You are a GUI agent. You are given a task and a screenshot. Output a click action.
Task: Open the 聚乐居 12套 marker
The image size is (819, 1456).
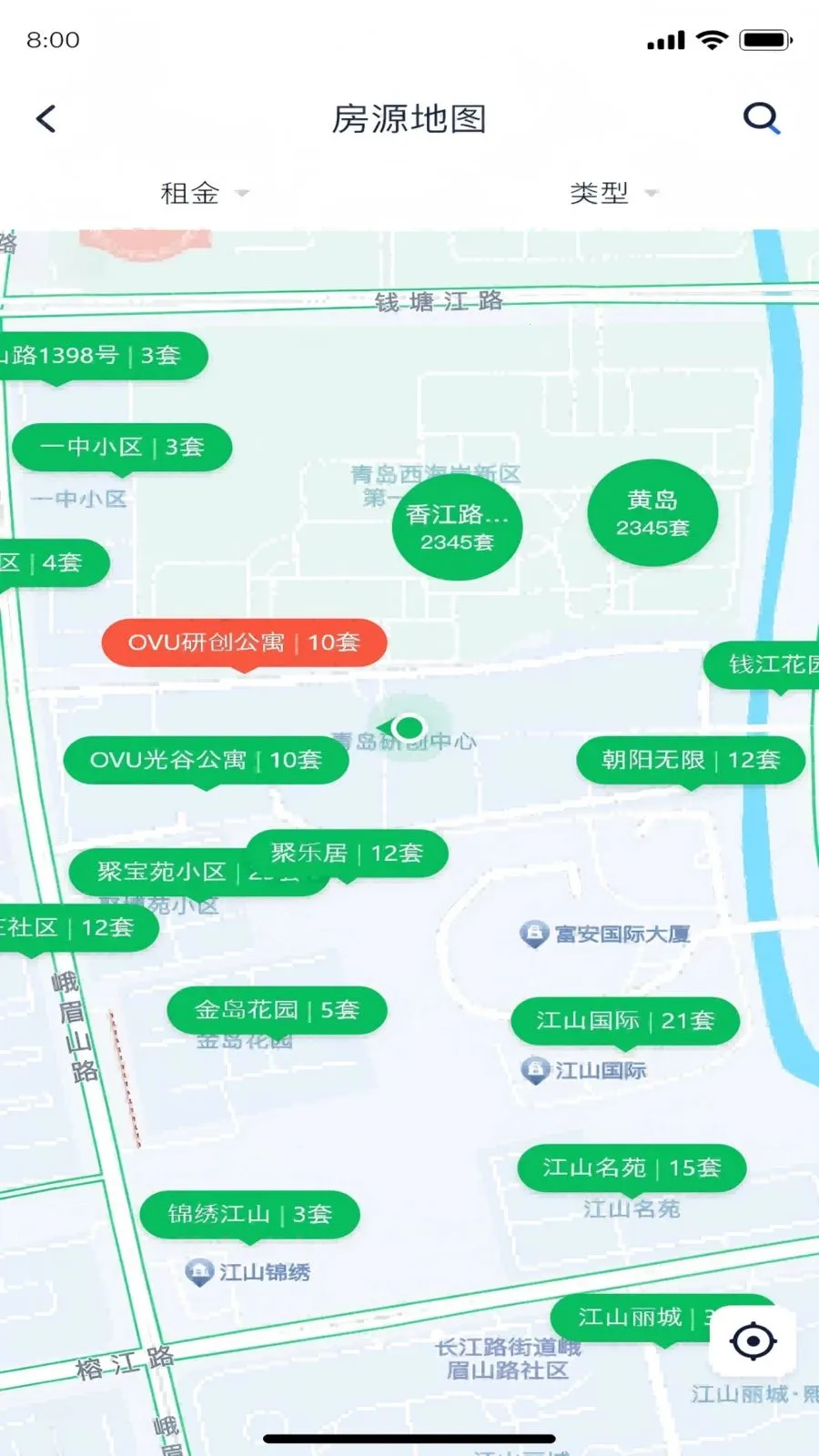coord(347,853)
